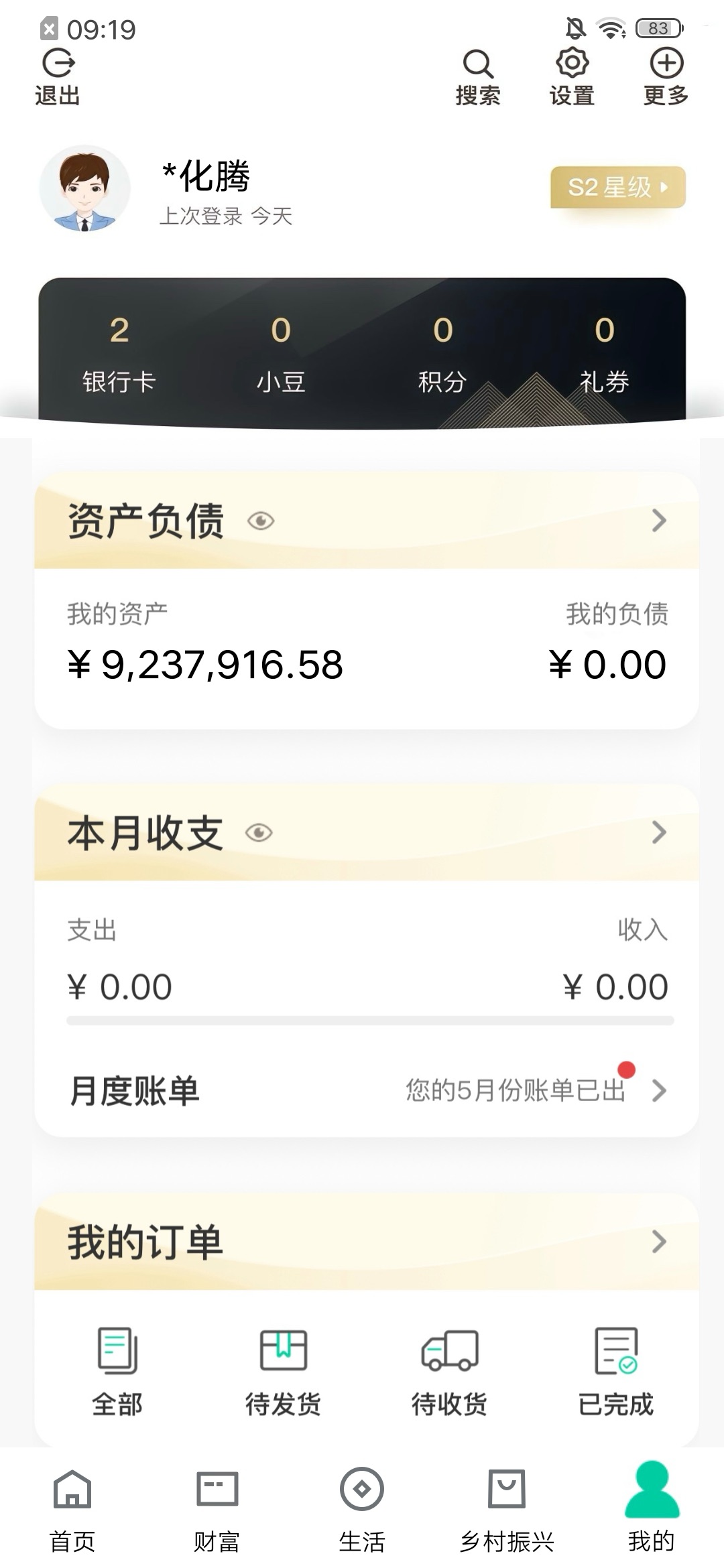Hide amounts with 资产负债 eye icon
Image resolution: width=724 pixels, height=1568 pixels.
tap(261, 521)
